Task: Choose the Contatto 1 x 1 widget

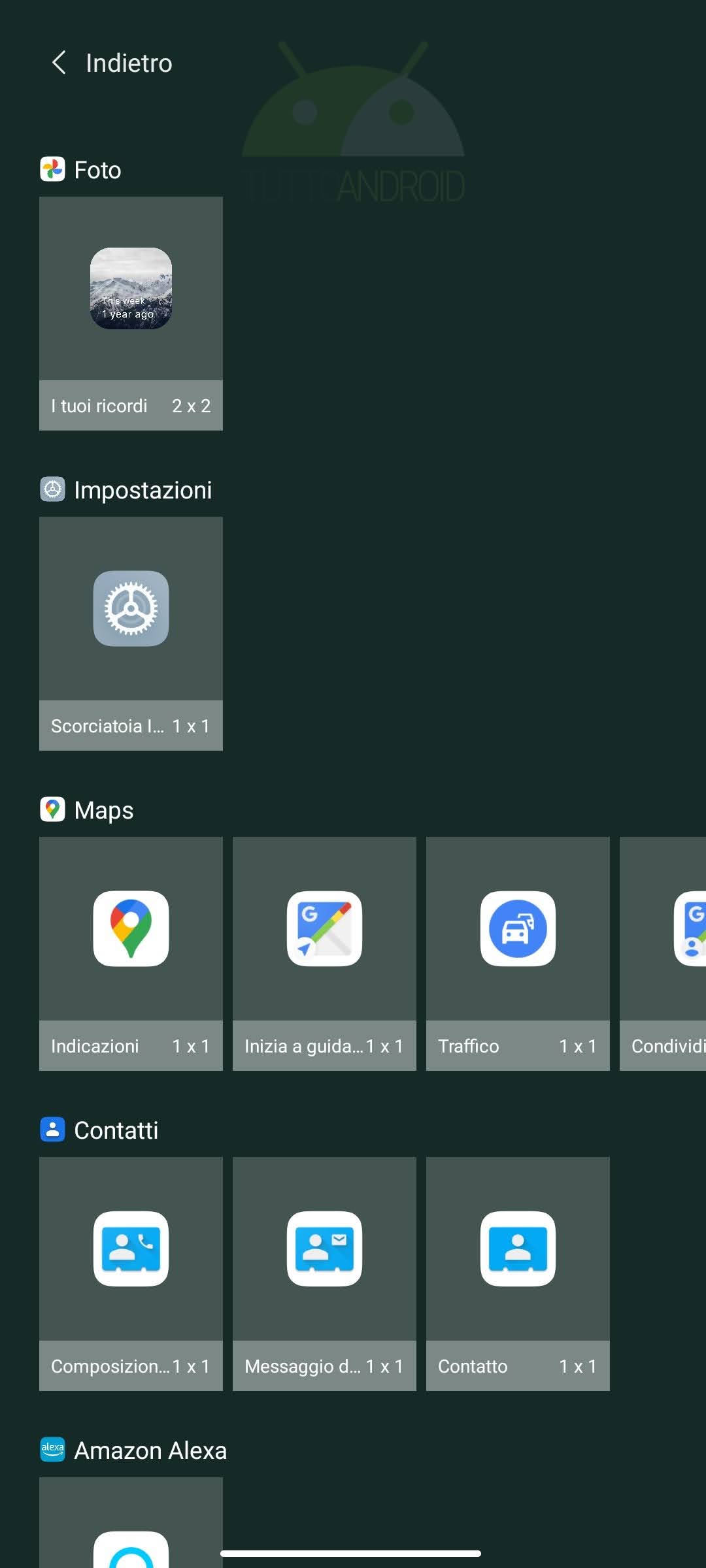Action: click(518, 1274)
